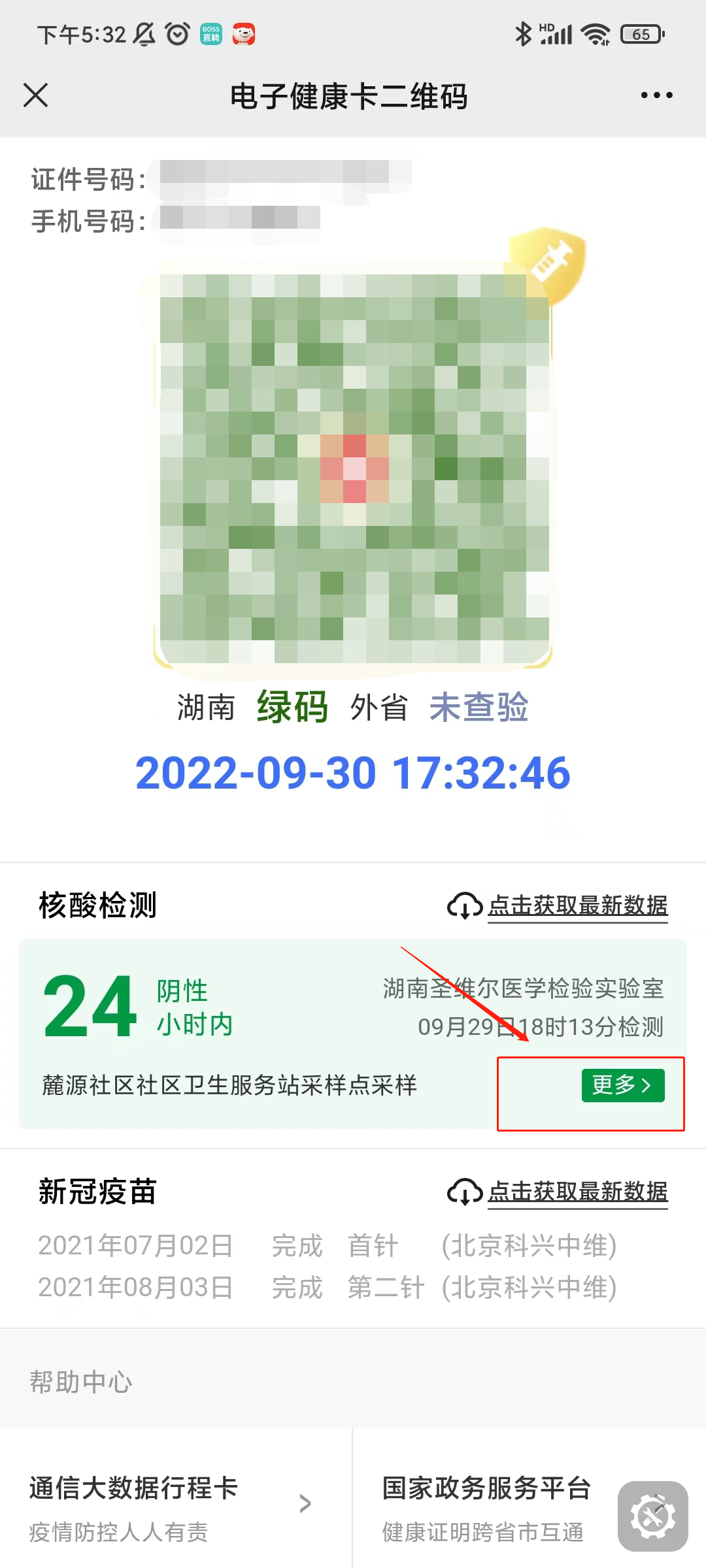Screen dimensions: 706x1568
Task: Open the three-dot overflow menu
Action: 656,95
